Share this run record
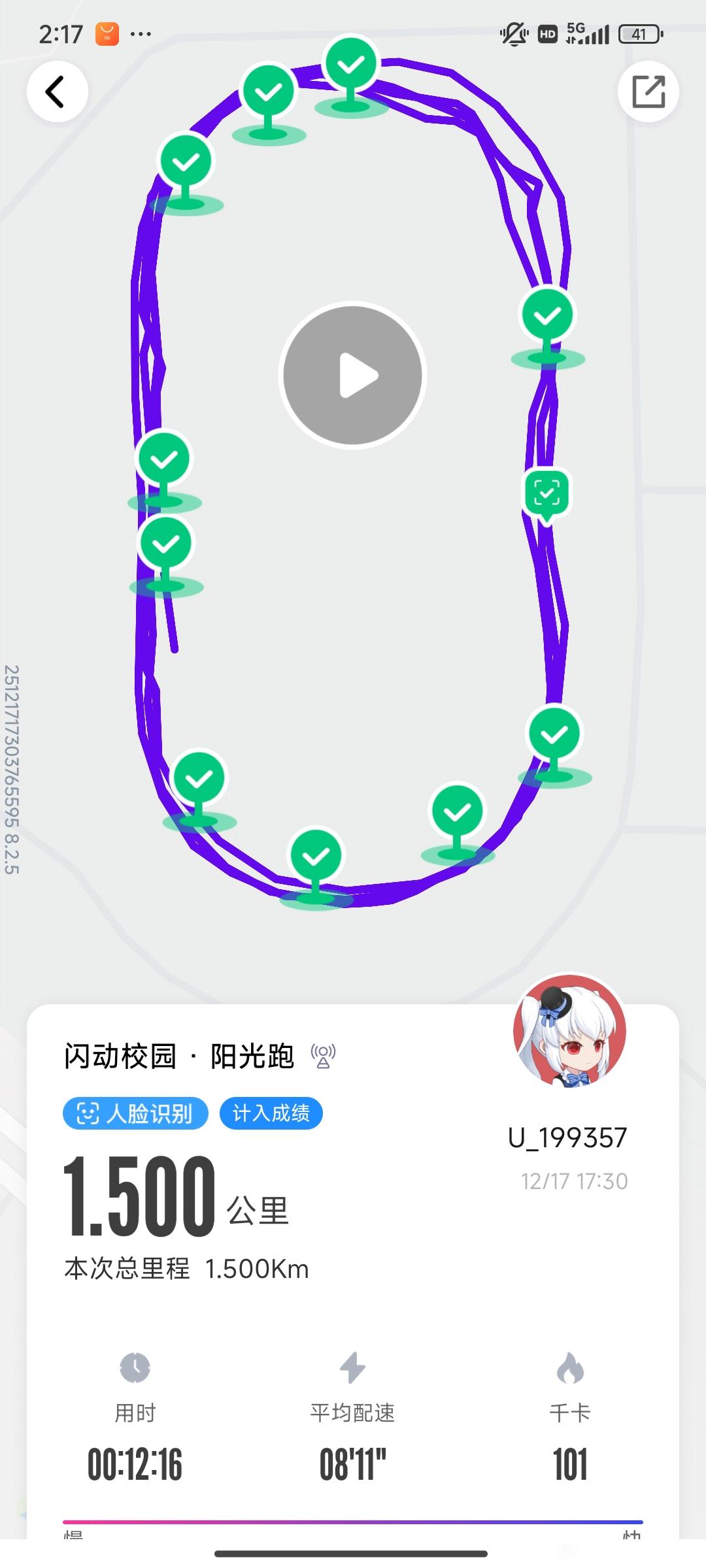The width and height of the screenshot is (706, 1568). click(x=648, y=91)
